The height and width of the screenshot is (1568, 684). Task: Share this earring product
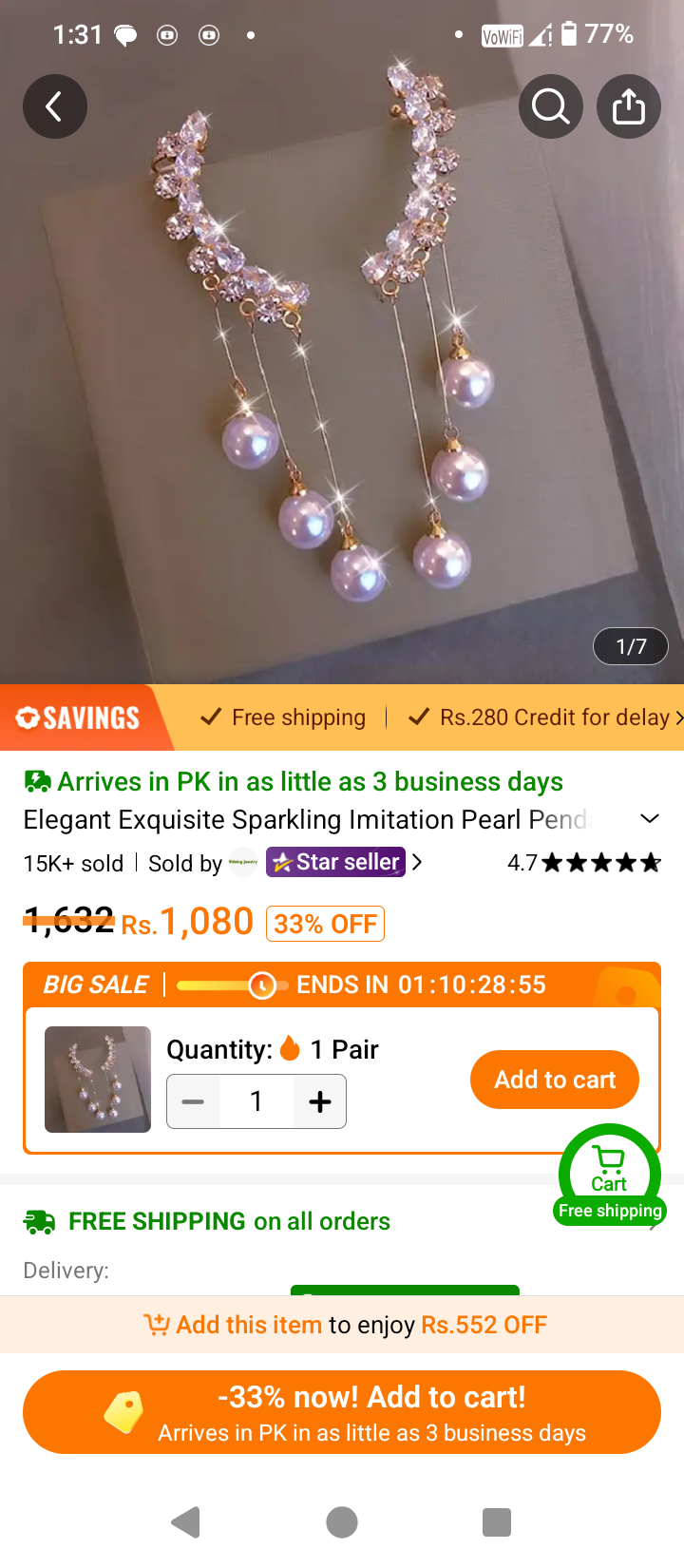[x=629, y=106]
